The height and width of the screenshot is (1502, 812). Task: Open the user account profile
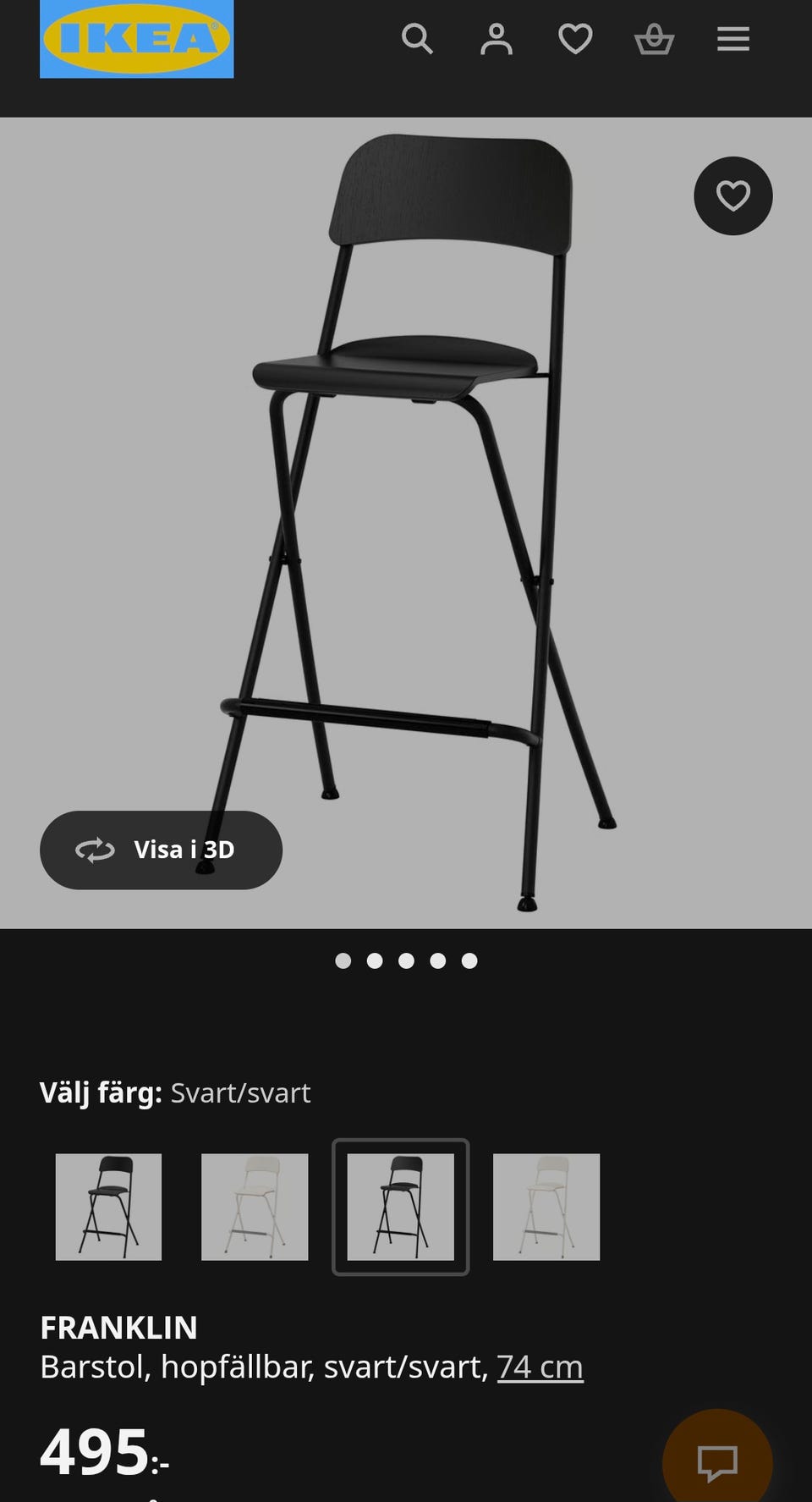click(x=497, y=39)
